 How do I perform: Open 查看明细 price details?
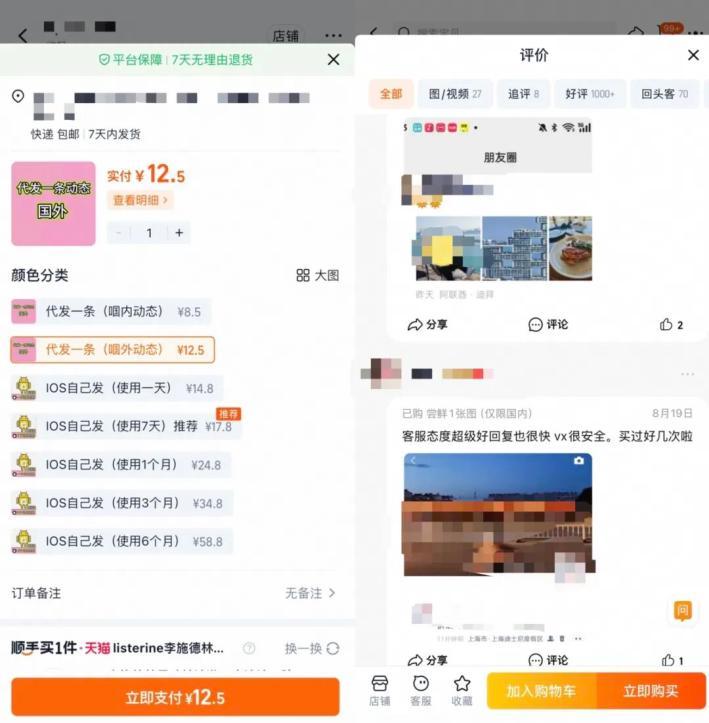point(140,200)
